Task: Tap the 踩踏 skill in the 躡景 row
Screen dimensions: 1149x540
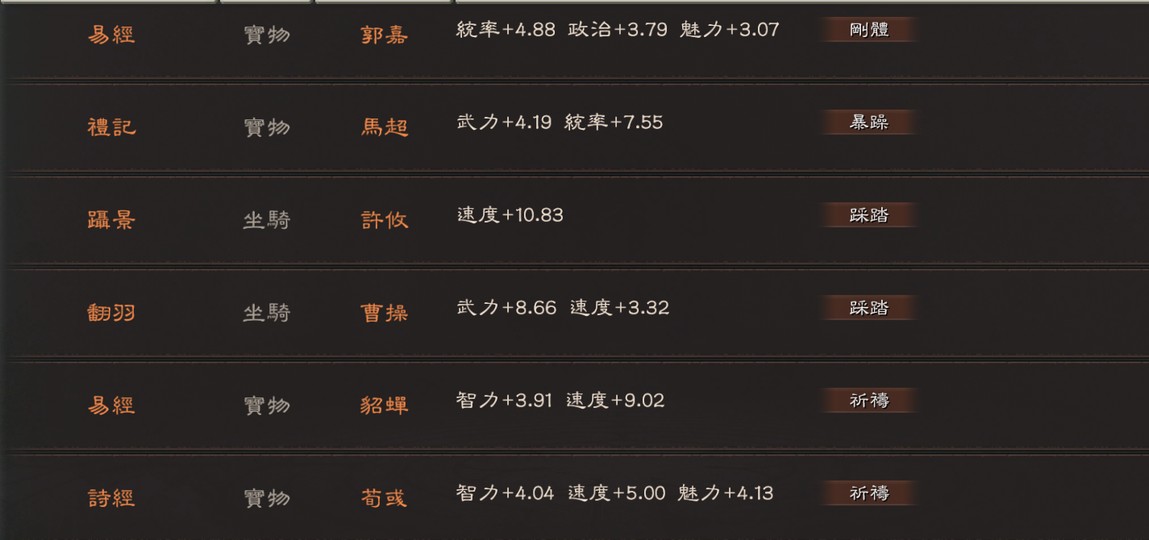Action: (x=868, y=215)
